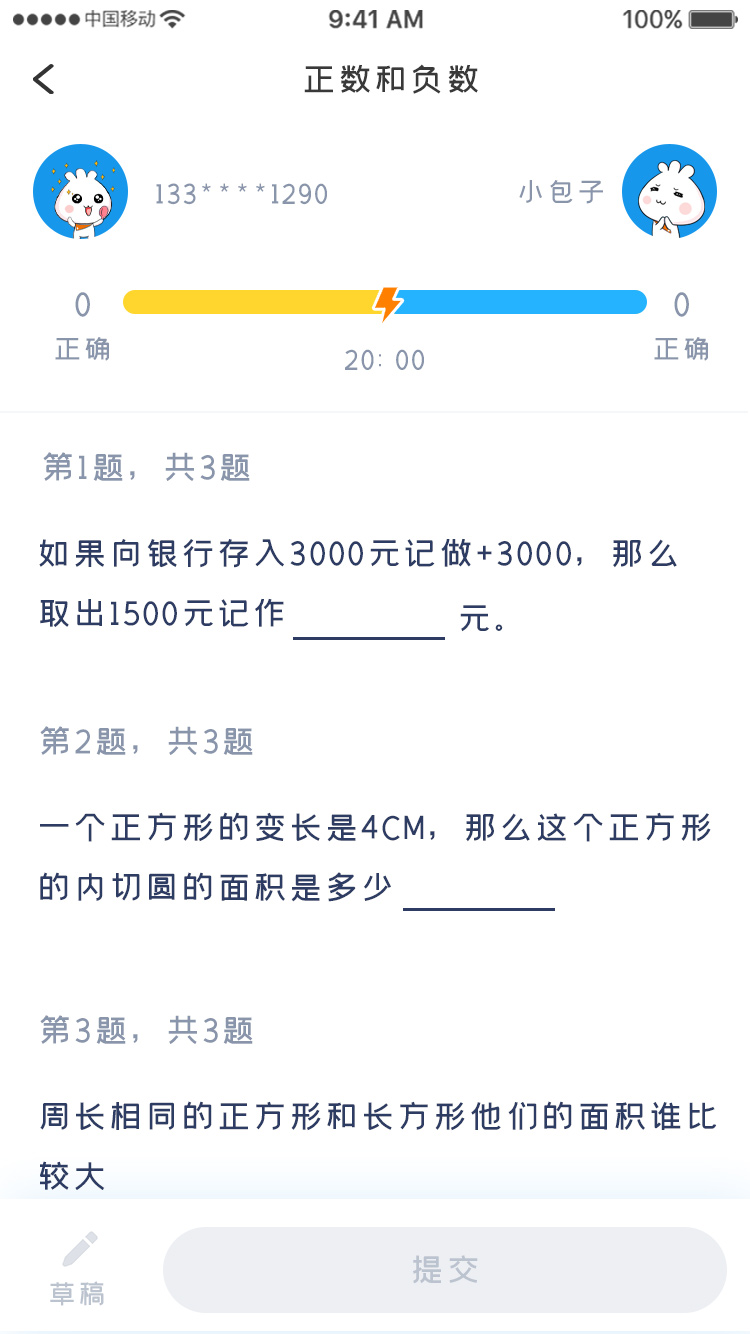
Task: Tap the lightning bolt on the progress bar
Action: coord(388,302)
